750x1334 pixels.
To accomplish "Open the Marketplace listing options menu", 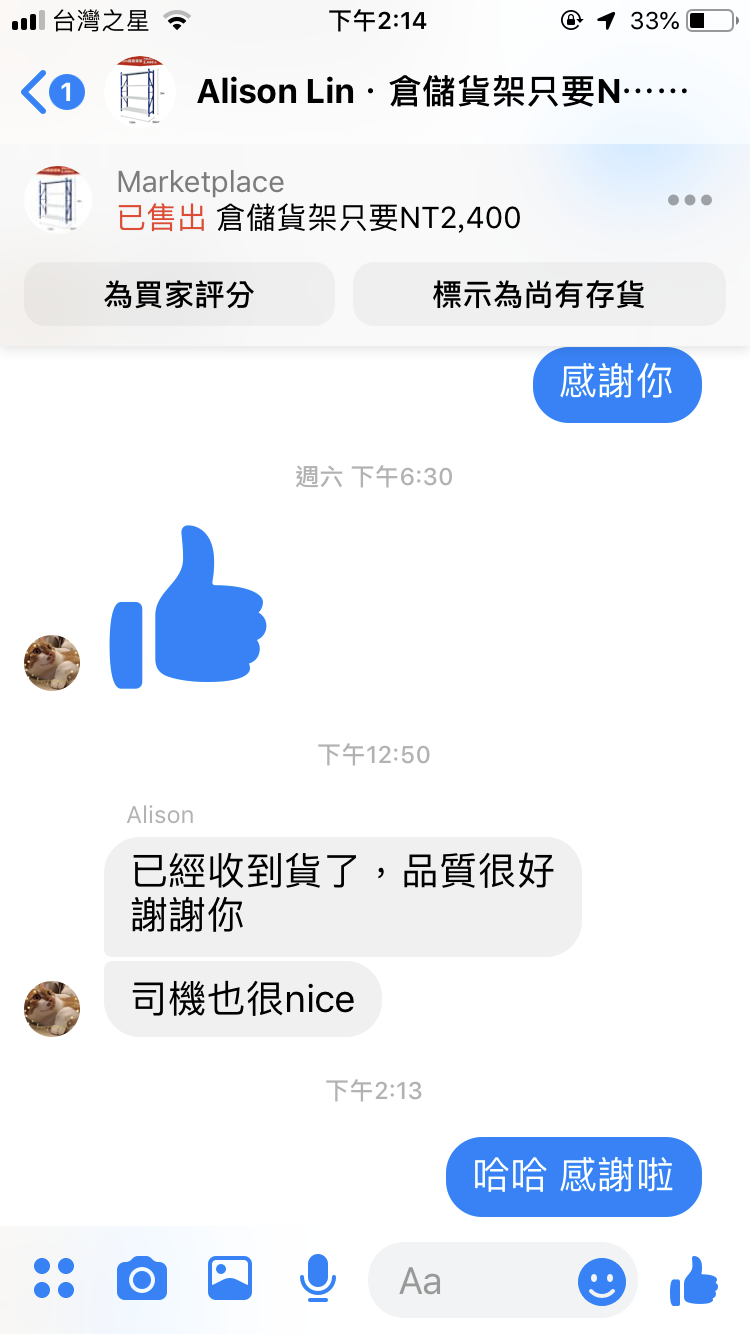I will point(689,200).
